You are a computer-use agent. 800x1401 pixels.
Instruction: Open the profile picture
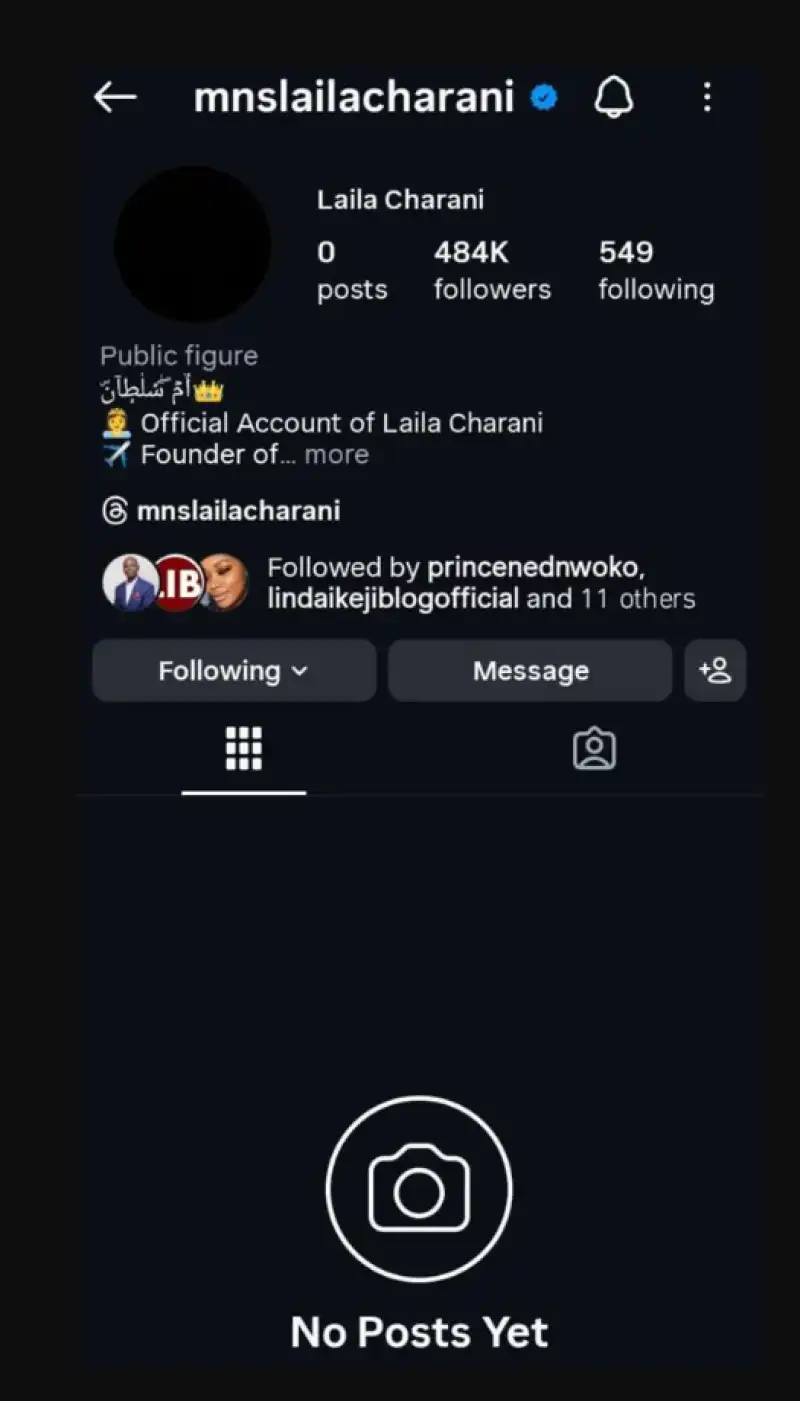192,245
